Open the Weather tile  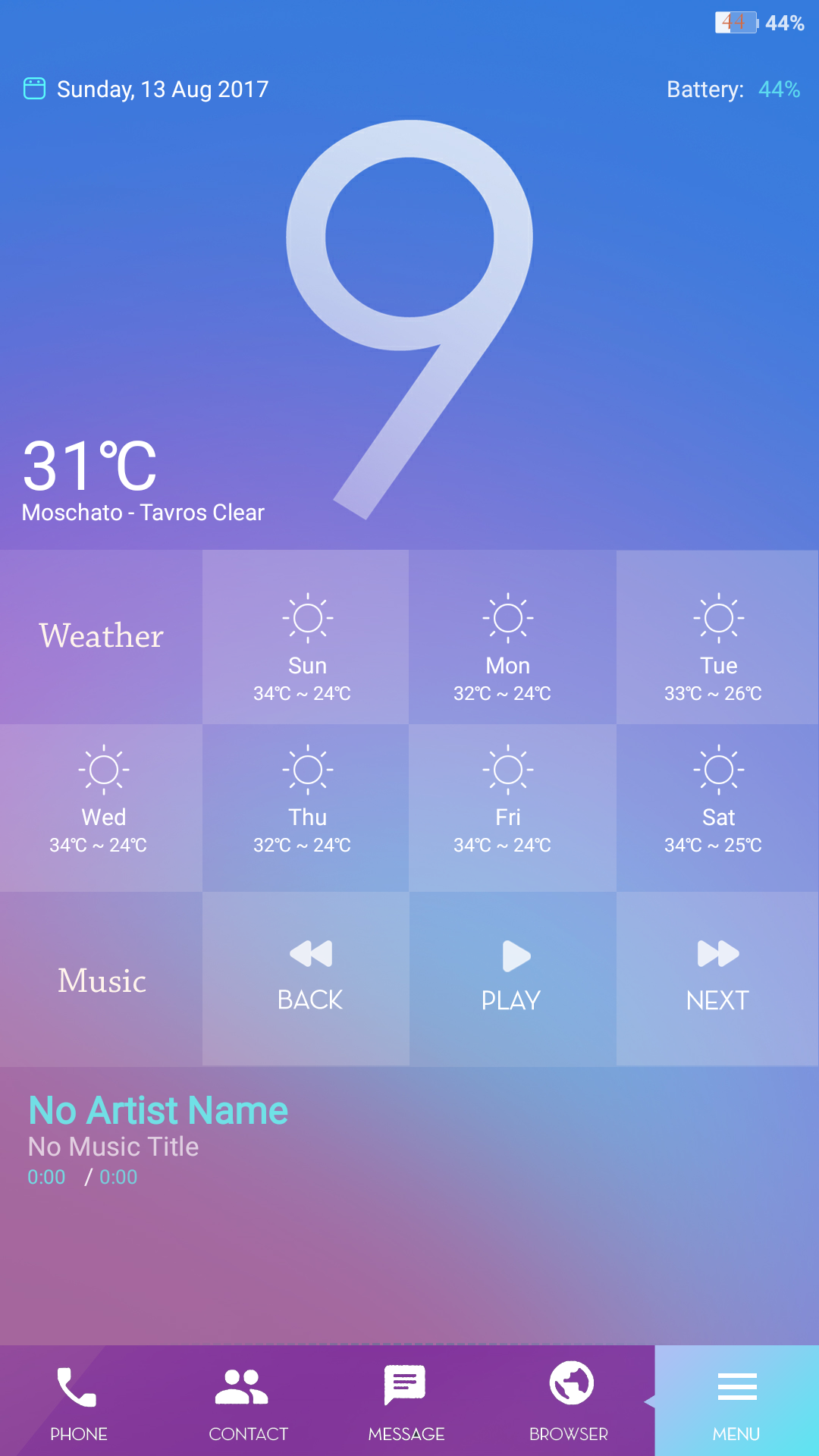pos(102,636)
